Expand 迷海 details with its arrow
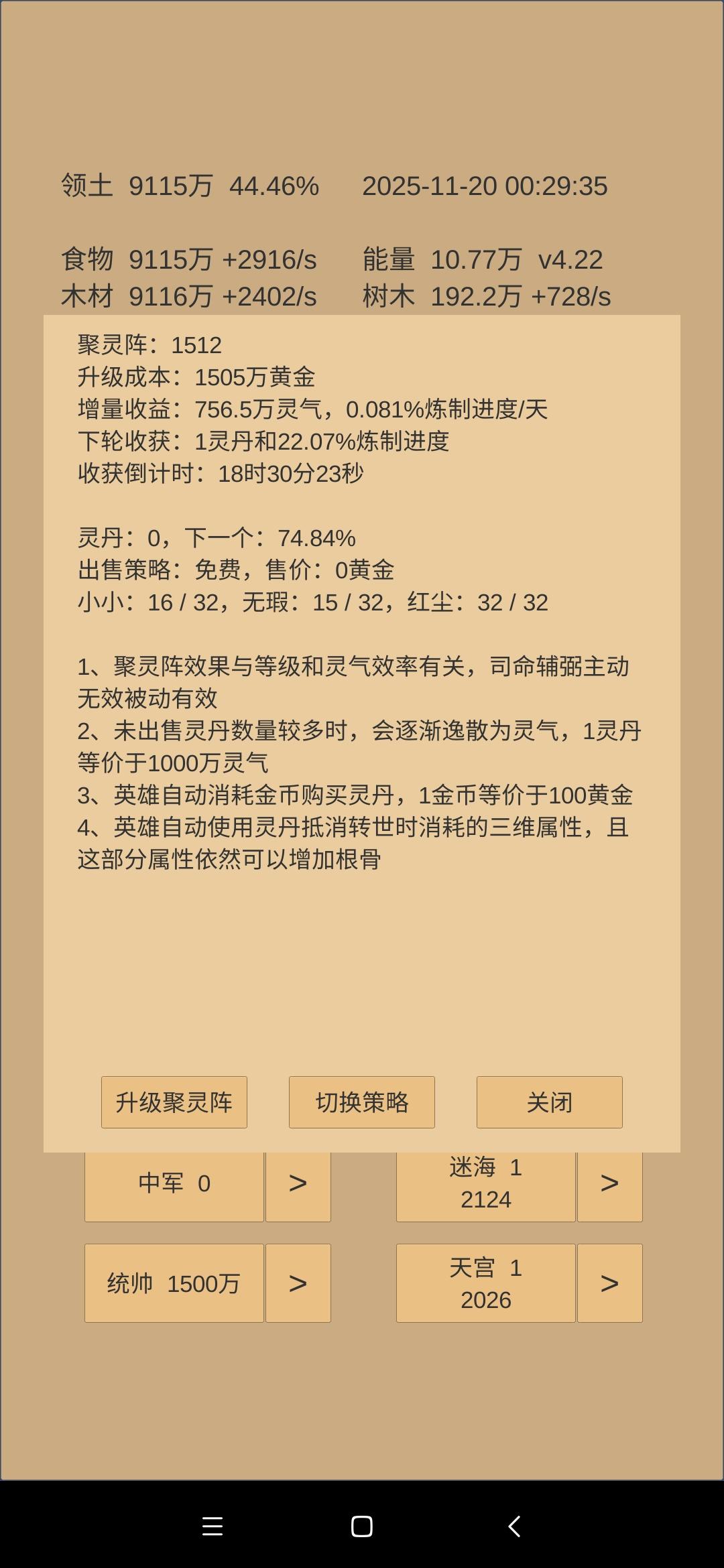 click(609, 1184)
